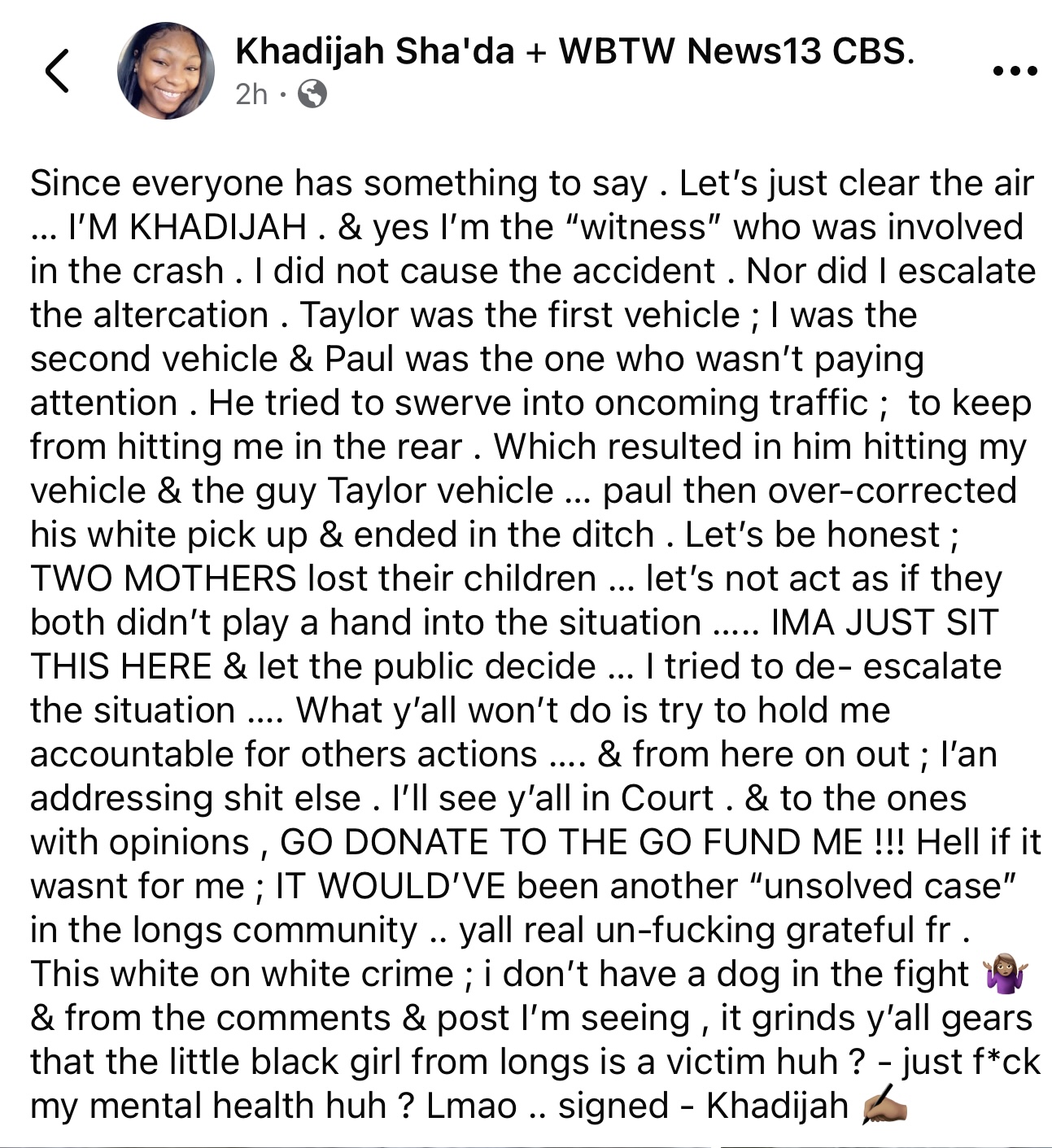Go back using the back arrow

(x=57, y=72)
